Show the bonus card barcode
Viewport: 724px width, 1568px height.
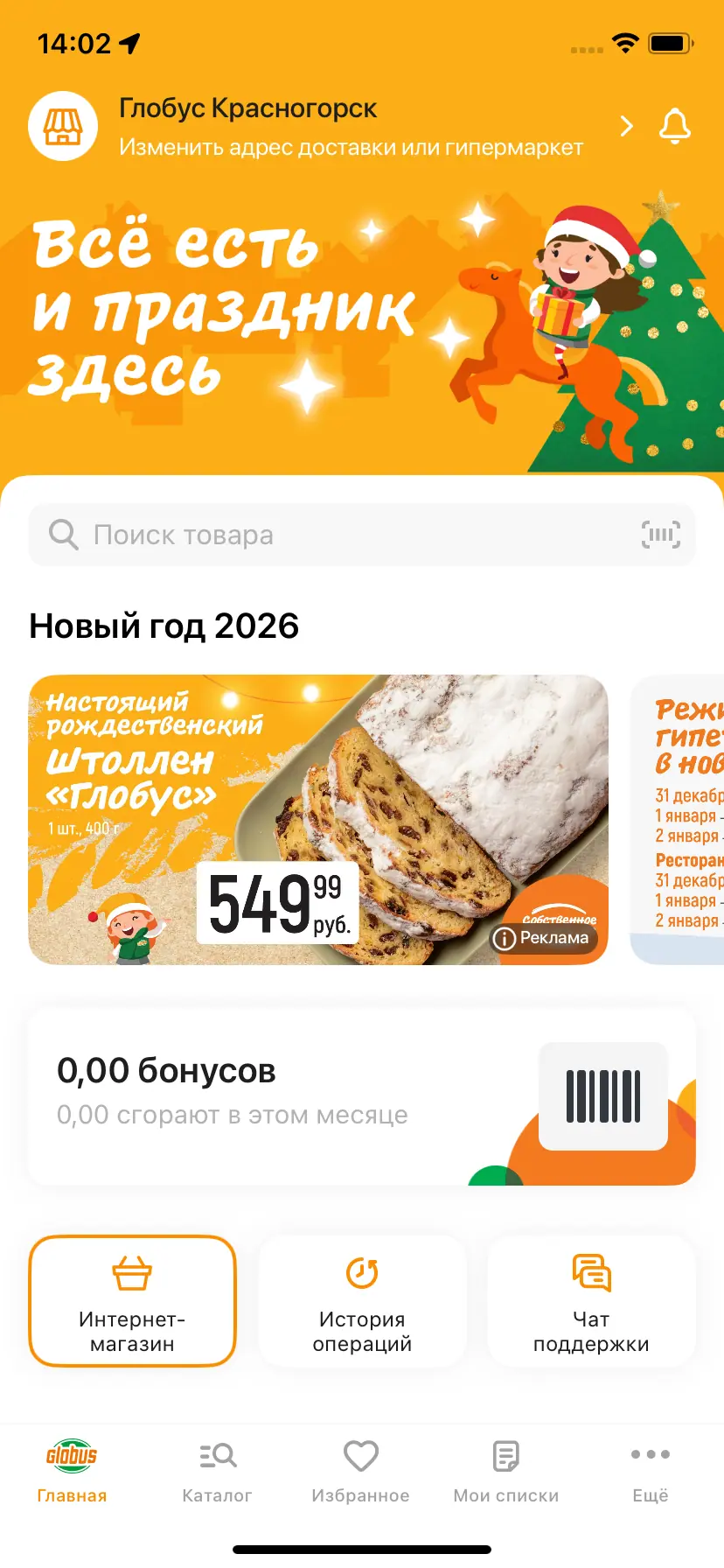tap(603, 1095)
